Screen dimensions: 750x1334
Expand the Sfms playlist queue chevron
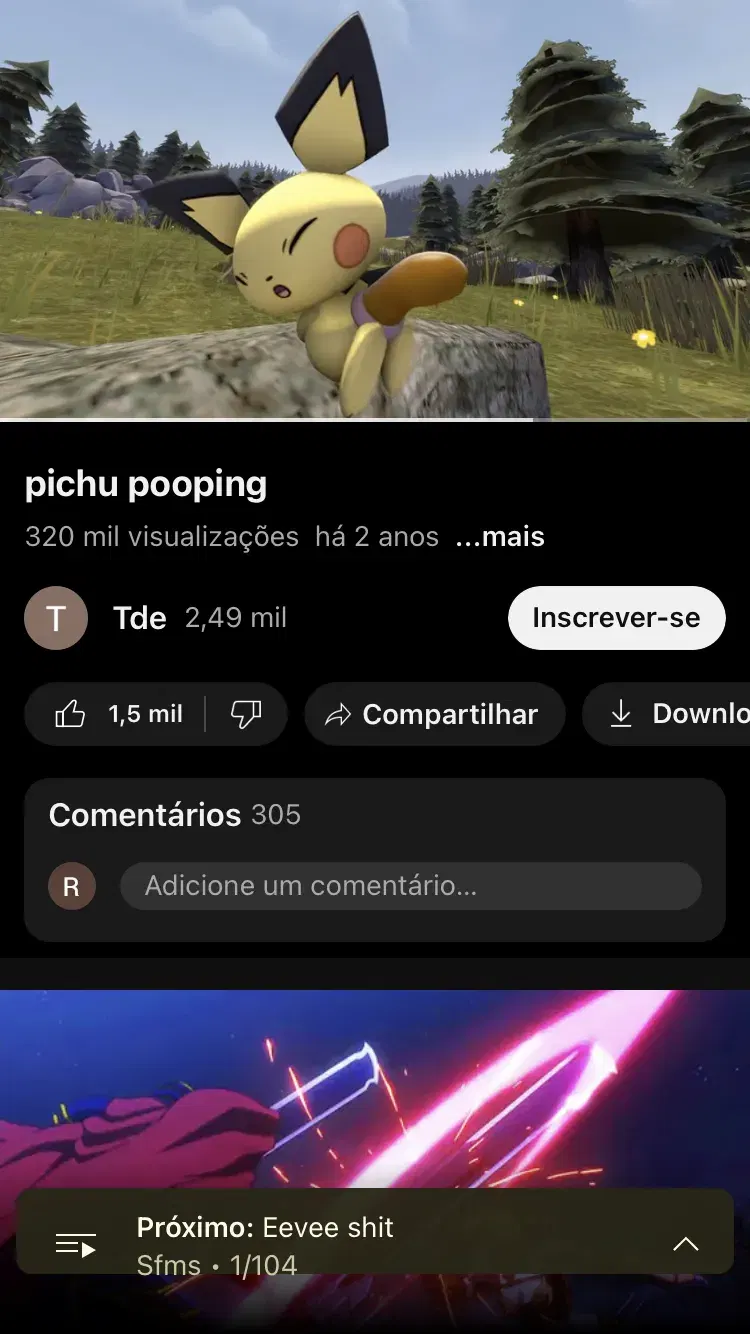pos(686,1244)
